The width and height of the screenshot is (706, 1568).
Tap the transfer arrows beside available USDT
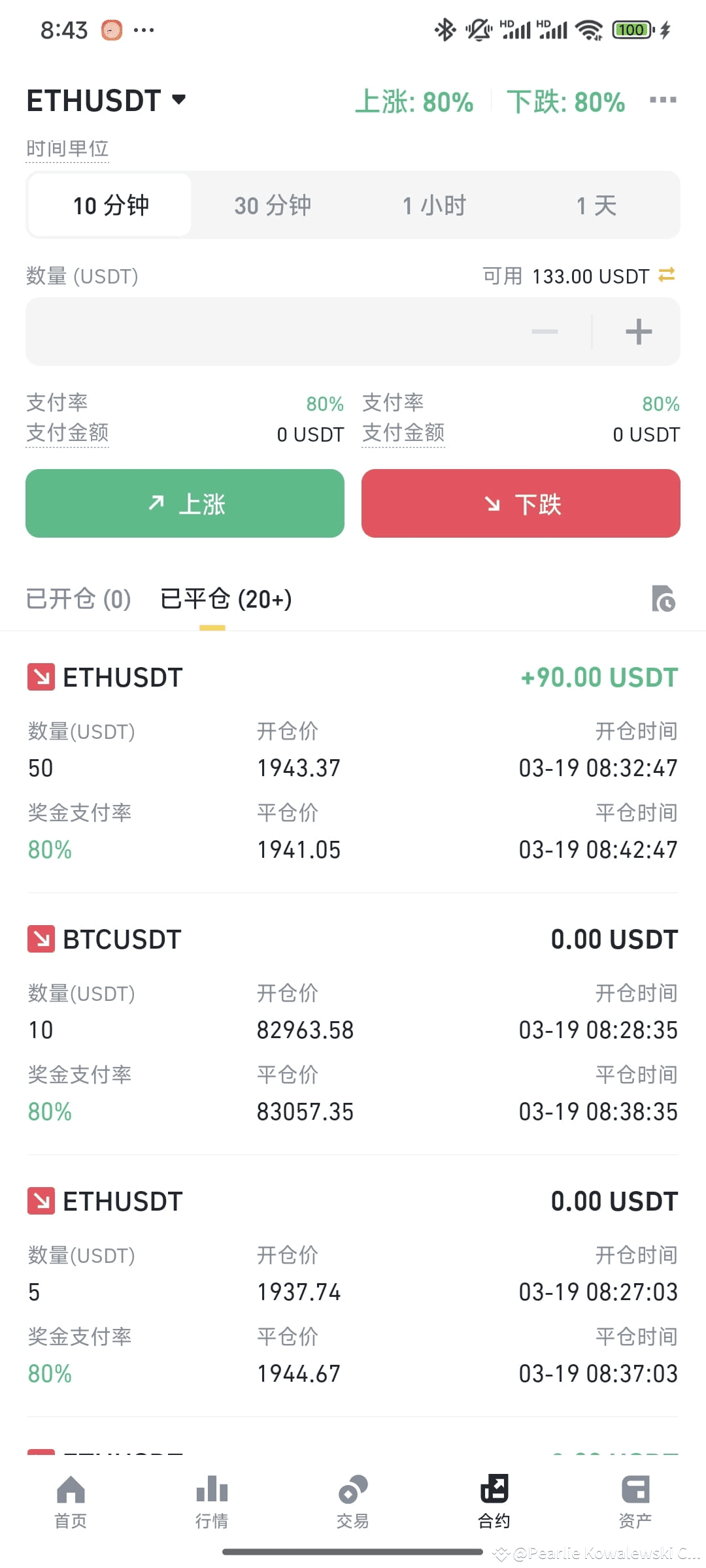click(666, 276)
